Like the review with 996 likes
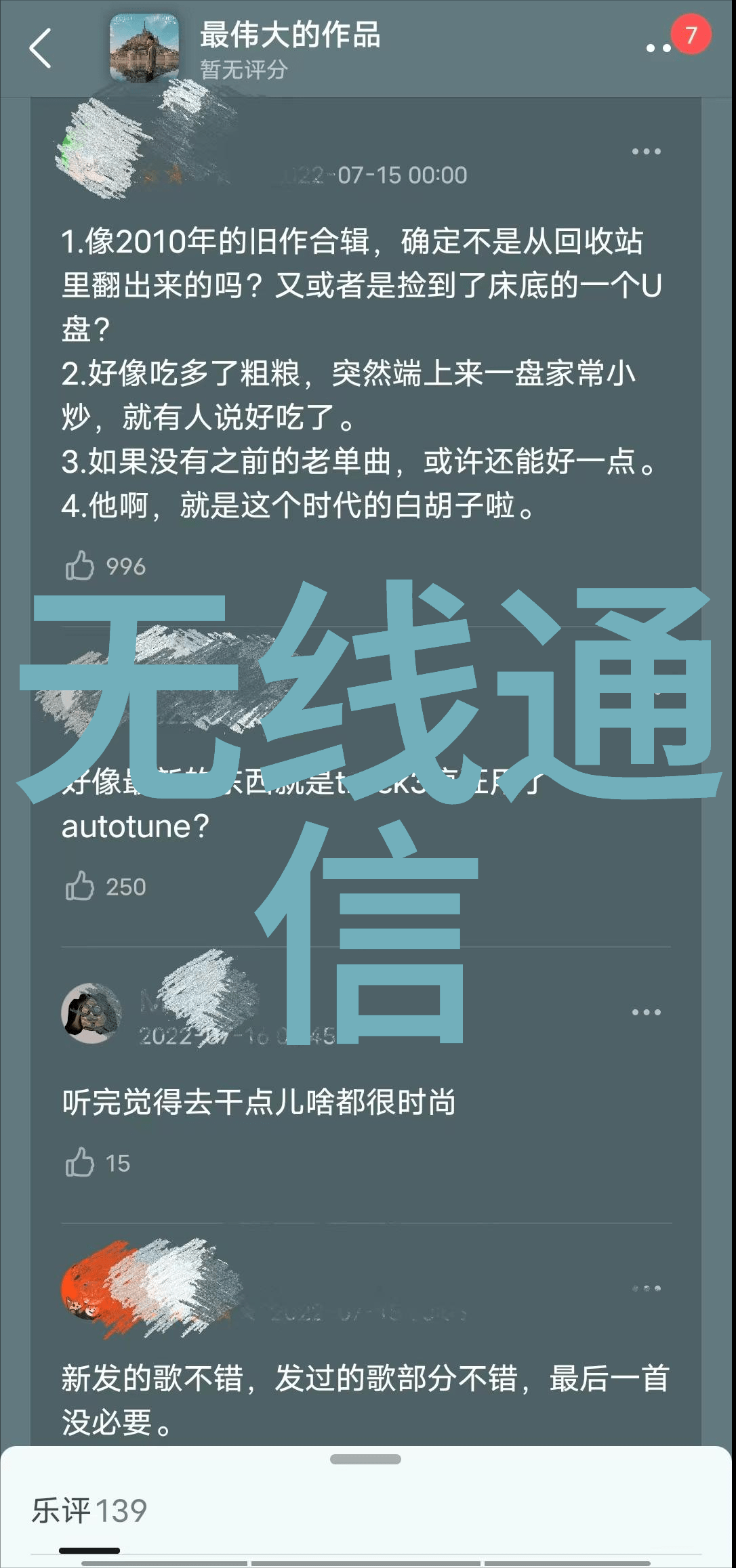Viewport: 736px width, 1568px height. pyautogui.click(x=80, y=566)
